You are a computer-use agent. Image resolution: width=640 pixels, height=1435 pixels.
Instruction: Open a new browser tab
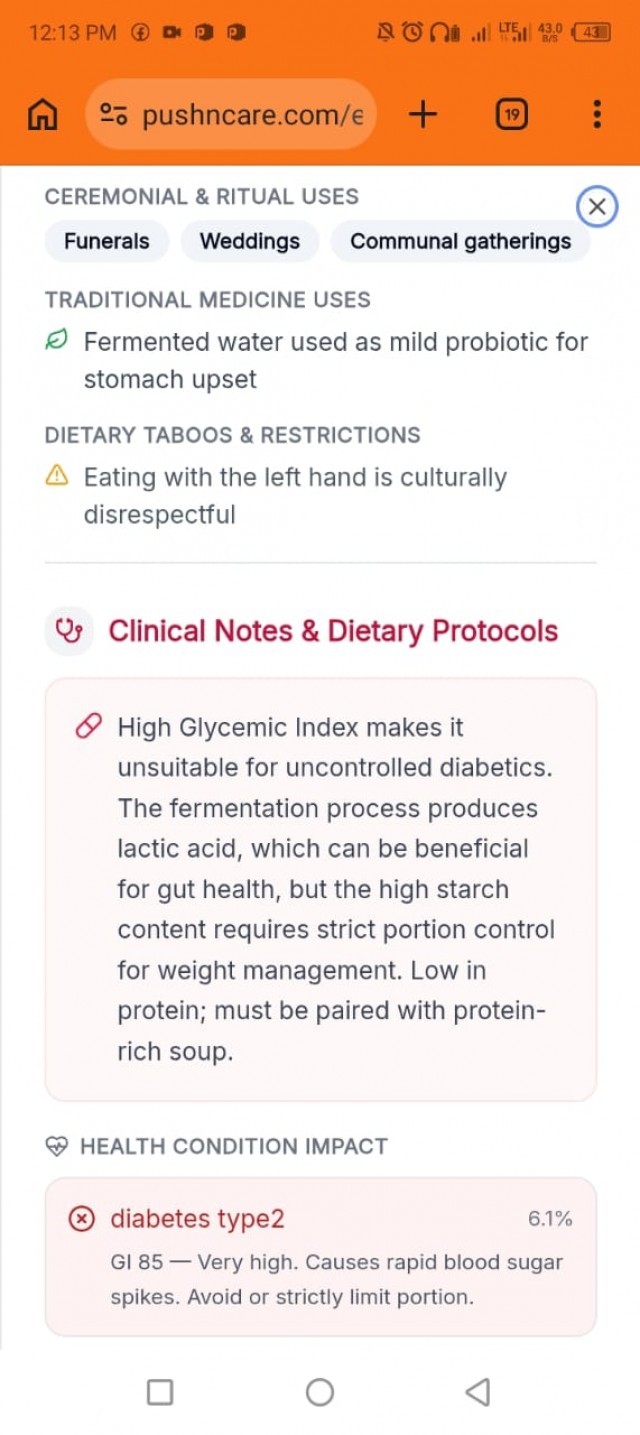point(423,115)
